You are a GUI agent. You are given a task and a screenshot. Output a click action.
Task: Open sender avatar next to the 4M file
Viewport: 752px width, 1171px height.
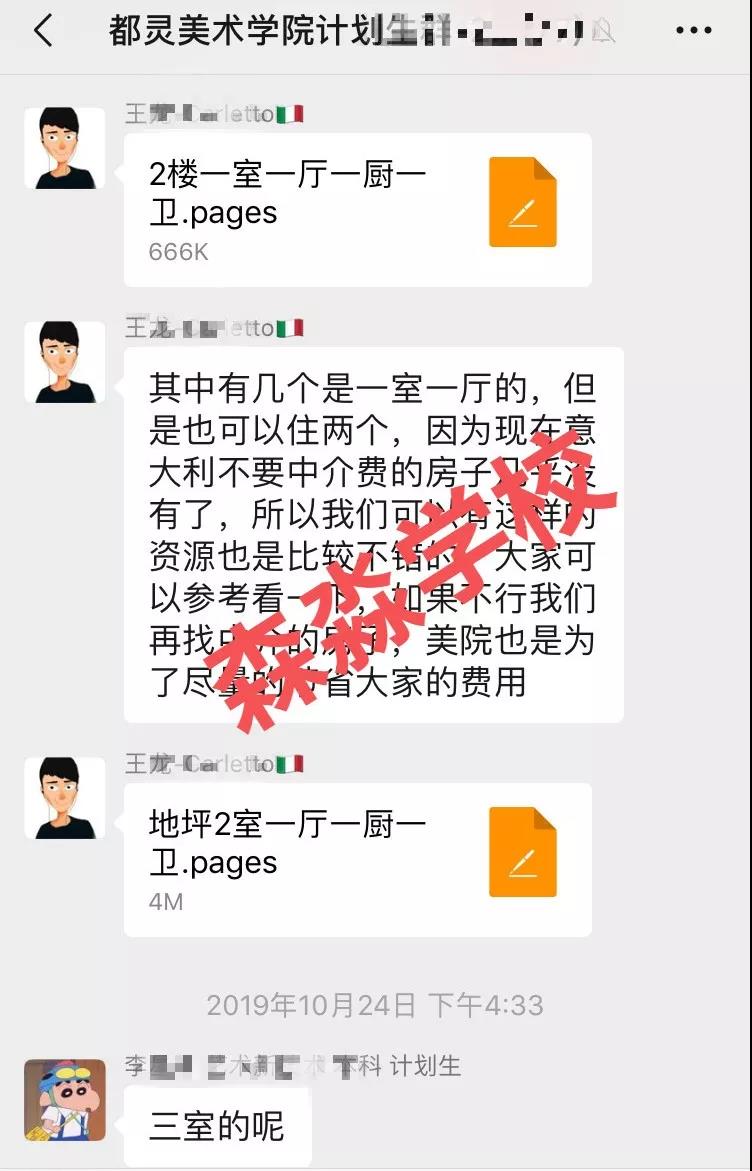point(65,797)
